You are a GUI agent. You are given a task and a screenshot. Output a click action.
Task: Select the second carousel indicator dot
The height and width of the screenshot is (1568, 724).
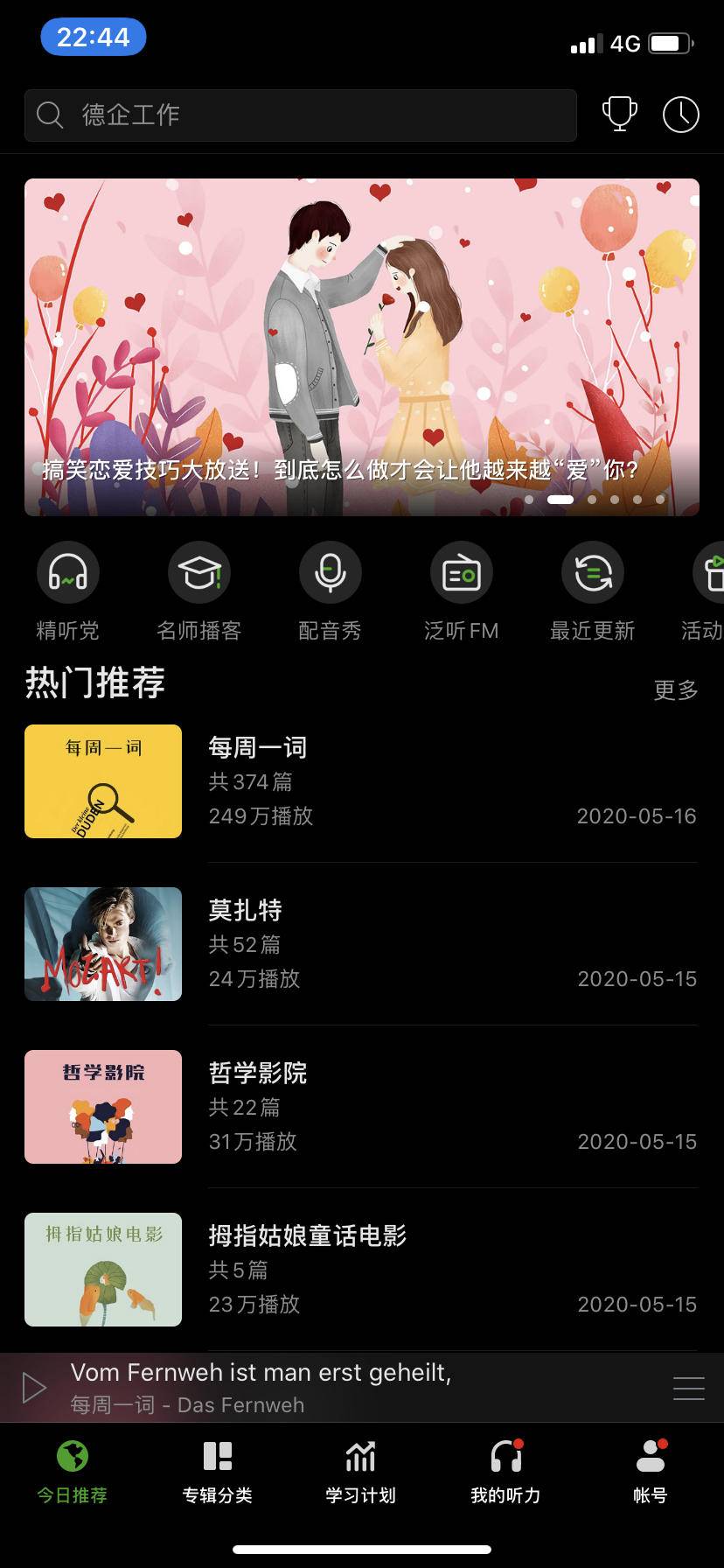[560, 499]
